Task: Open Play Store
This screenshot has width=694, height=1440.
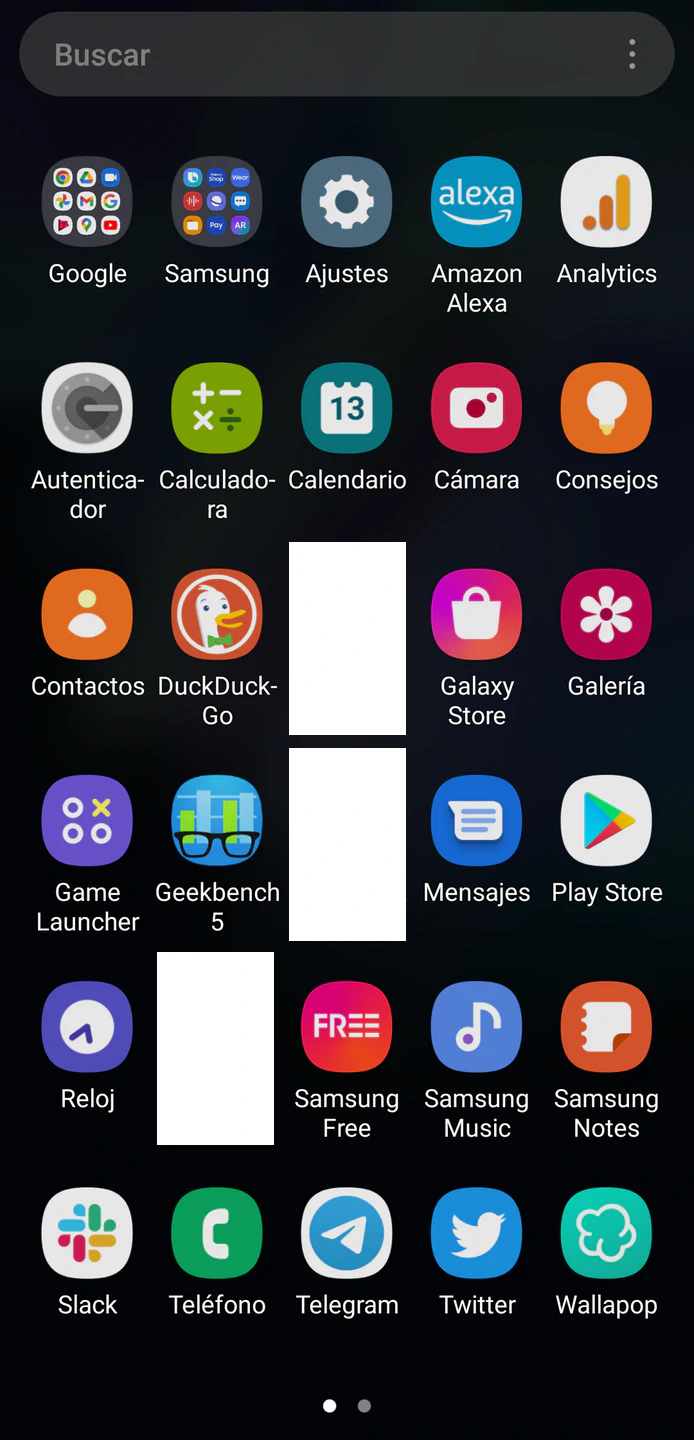Action: tap(607, 820)
